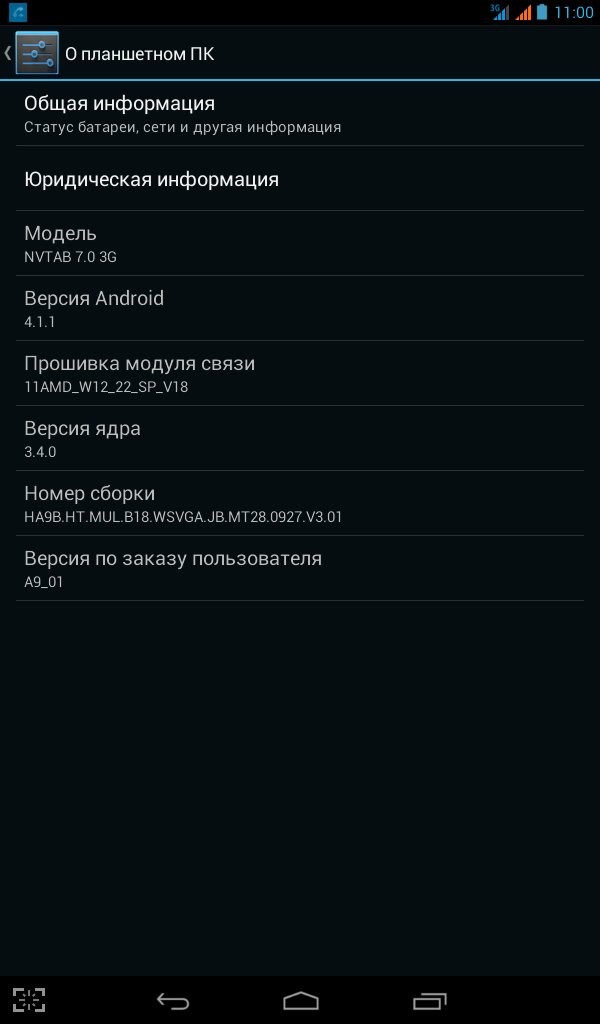Tap the Версия Android 4.1.1 row

[300, 308]
